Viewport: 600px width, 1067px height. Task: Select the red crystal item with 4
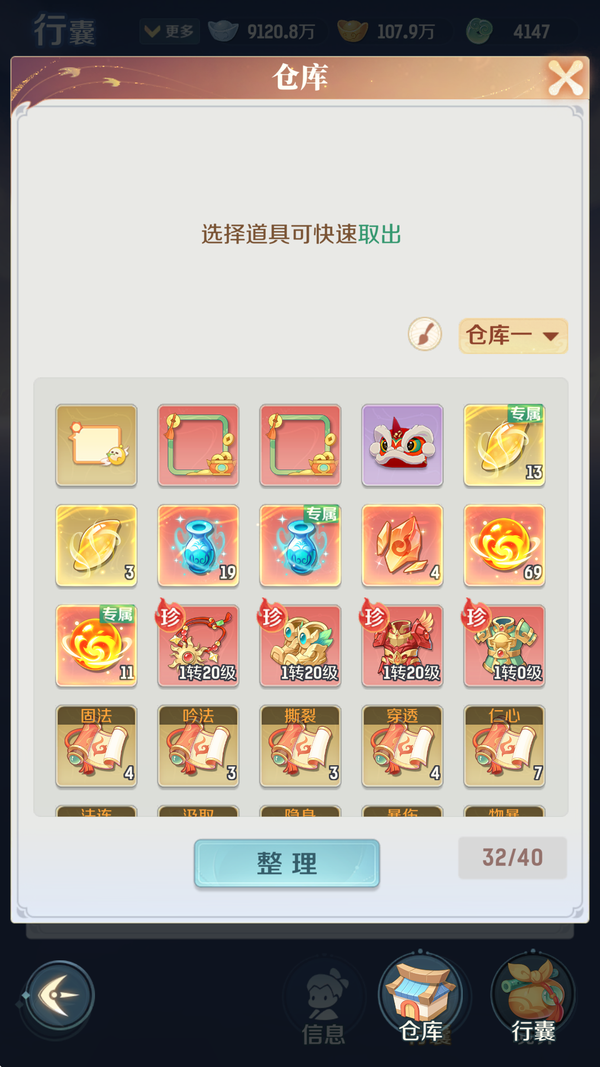coord(402,545)
